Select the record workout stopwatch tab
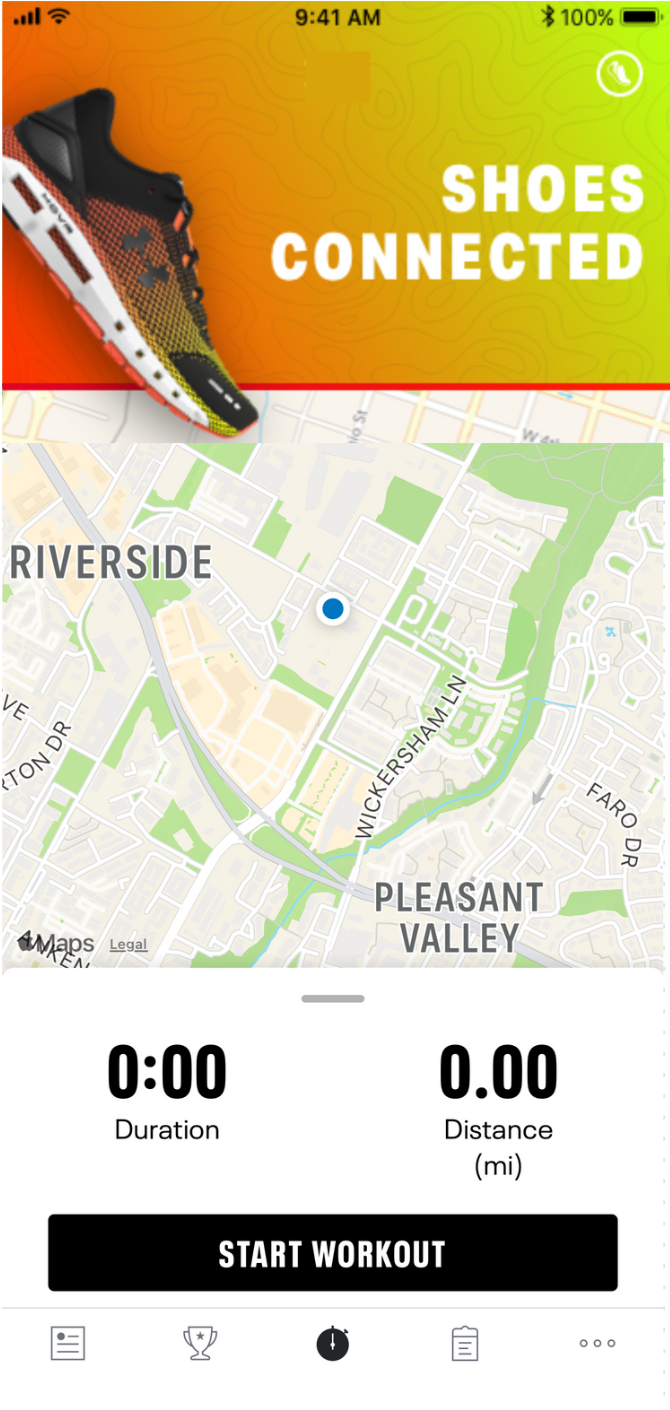 (333, 1343)
